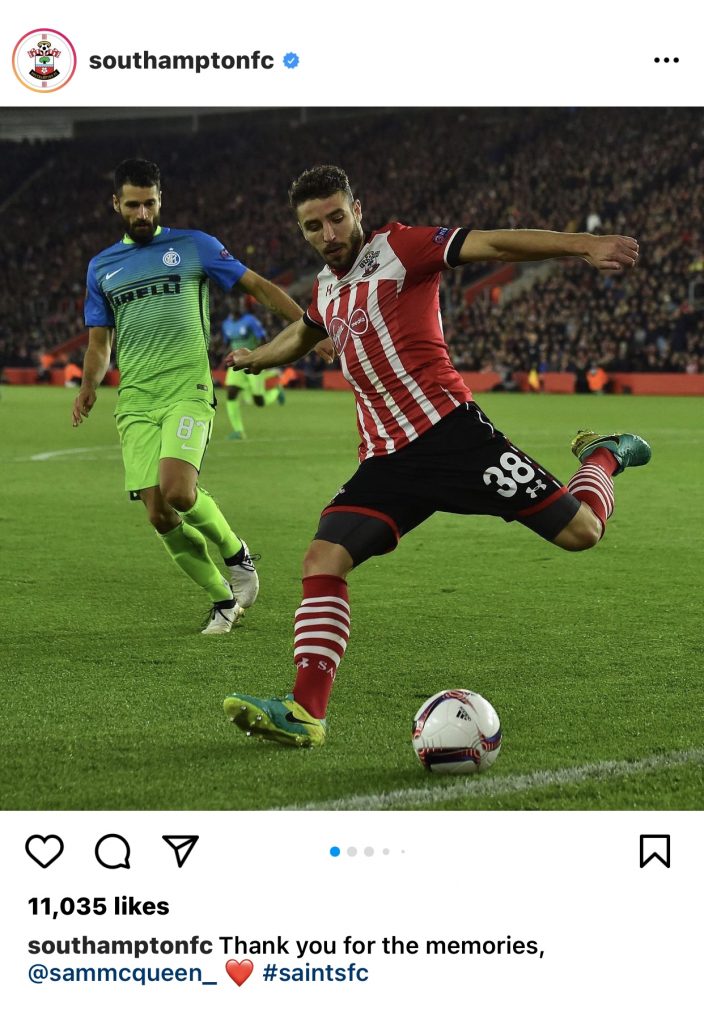Open the @sammcqueen_ mention in the caption
The height and width of the screenshot is (1024, 704).
tap(122, 973)
